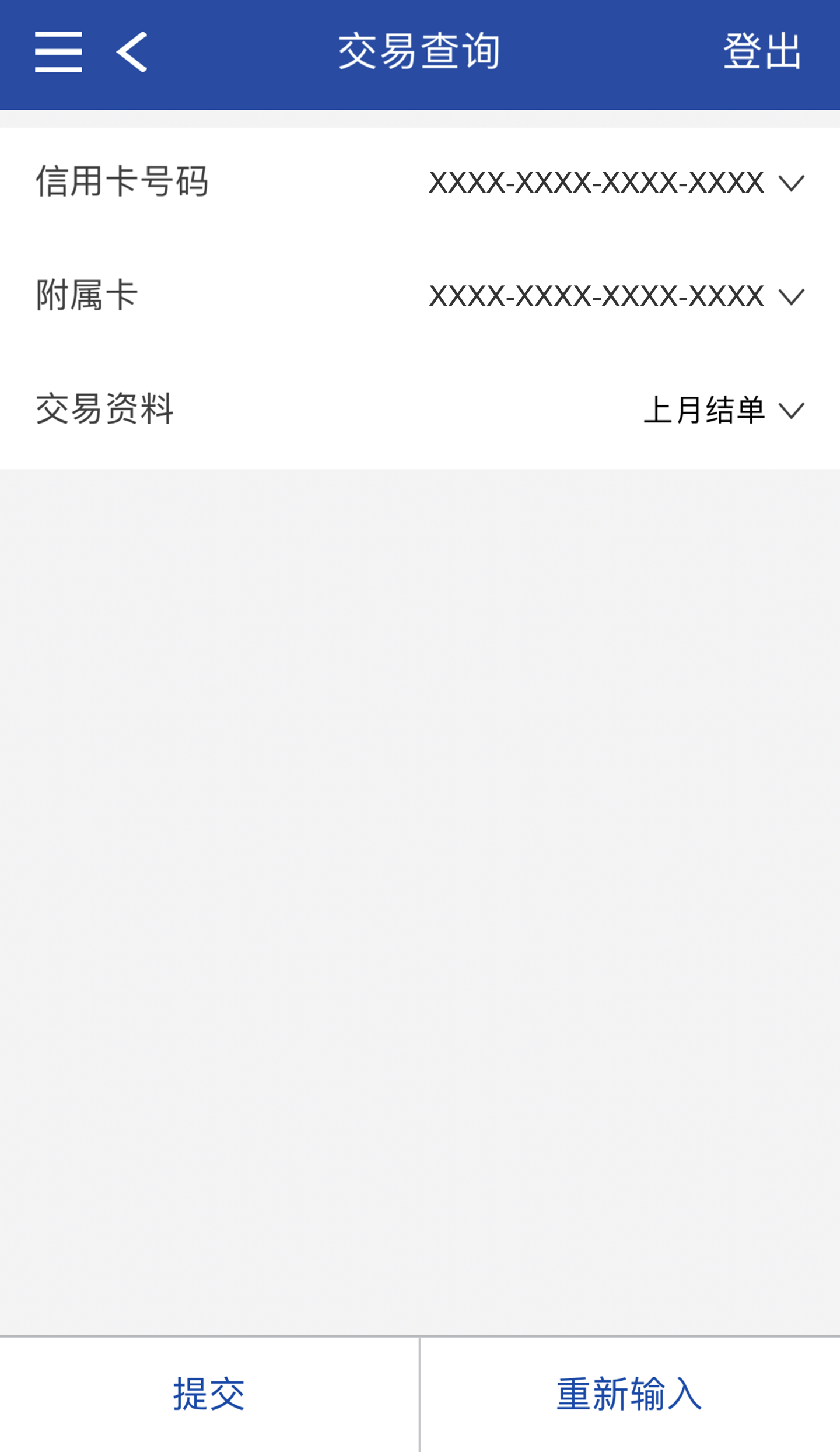Image resolution: width=840 pixels, height=1452 pixels.
Task: Submit the query with 提交
Action: tap(209, 1394)
